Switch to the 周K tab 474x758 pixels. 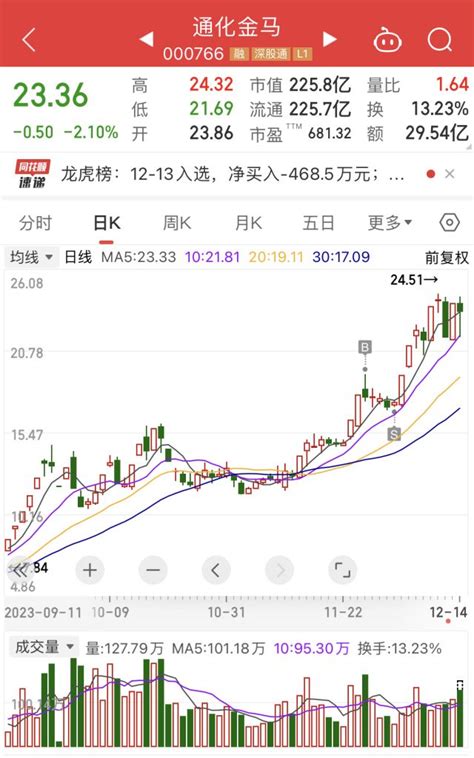(177, 223)
